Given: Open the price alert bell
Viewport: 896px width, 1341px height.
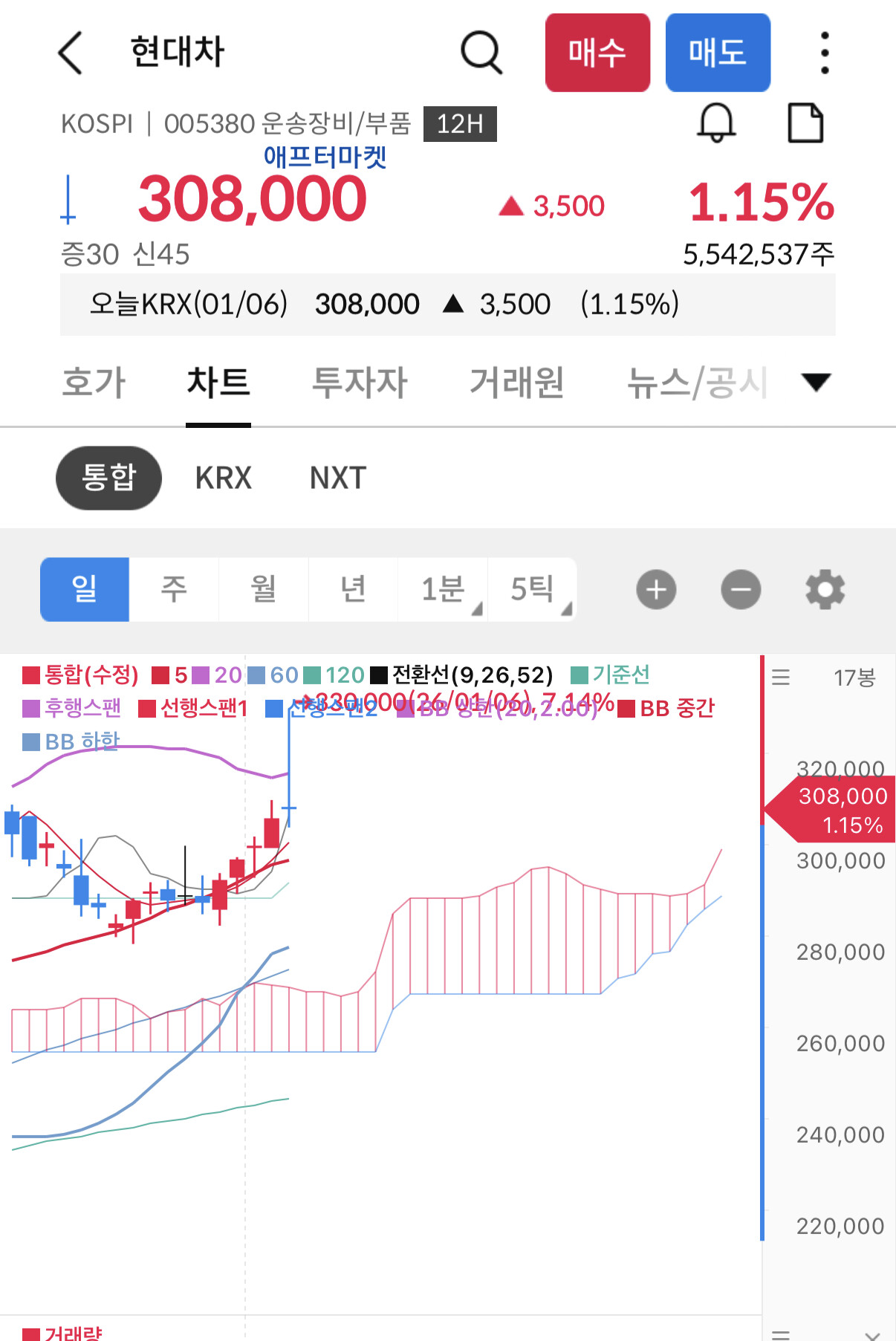Looking at the screenshot, I should coord(716,123).
